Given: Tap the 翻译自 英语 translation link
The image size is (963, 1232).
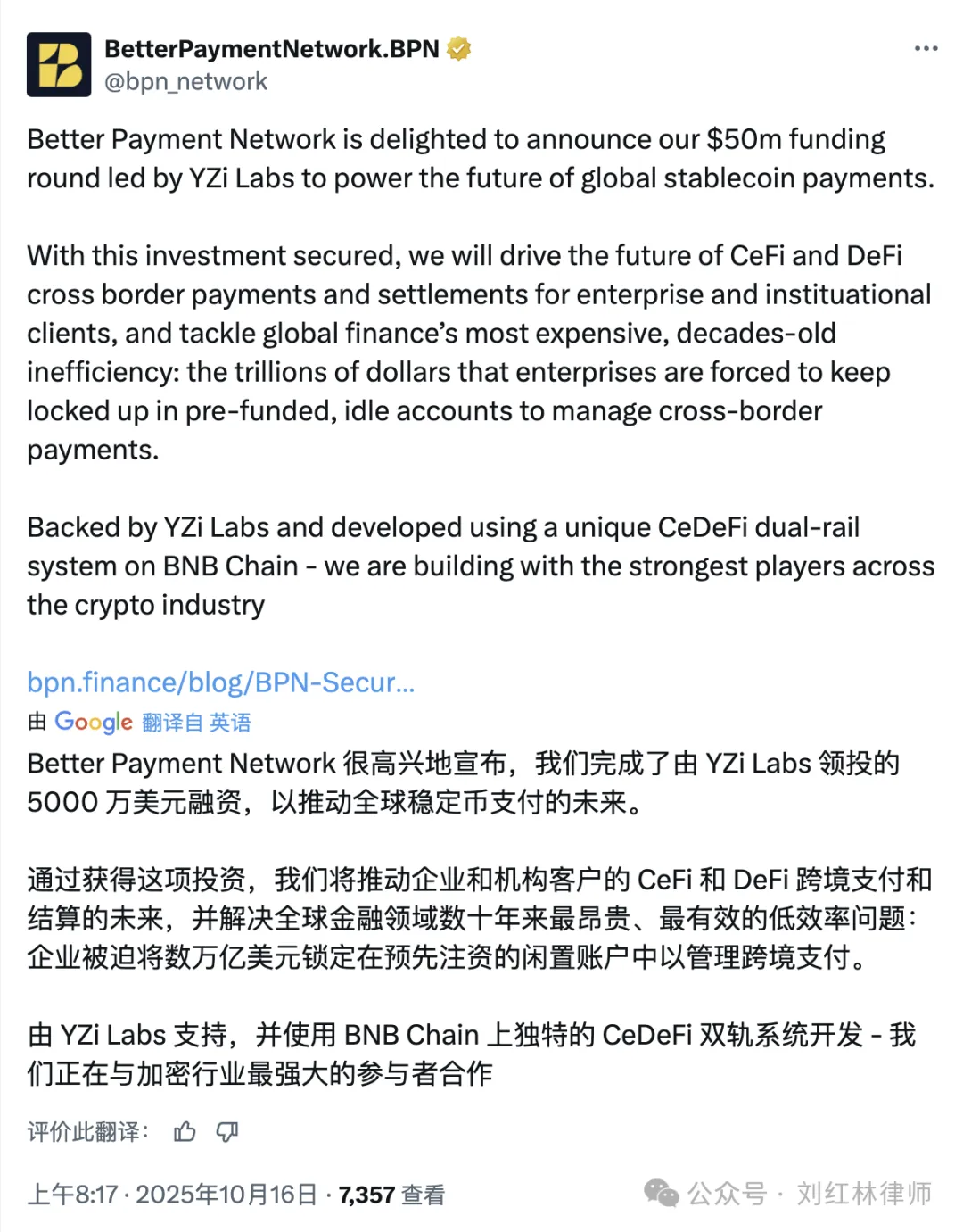Looking at the screenshot, I should click(196, 722).
